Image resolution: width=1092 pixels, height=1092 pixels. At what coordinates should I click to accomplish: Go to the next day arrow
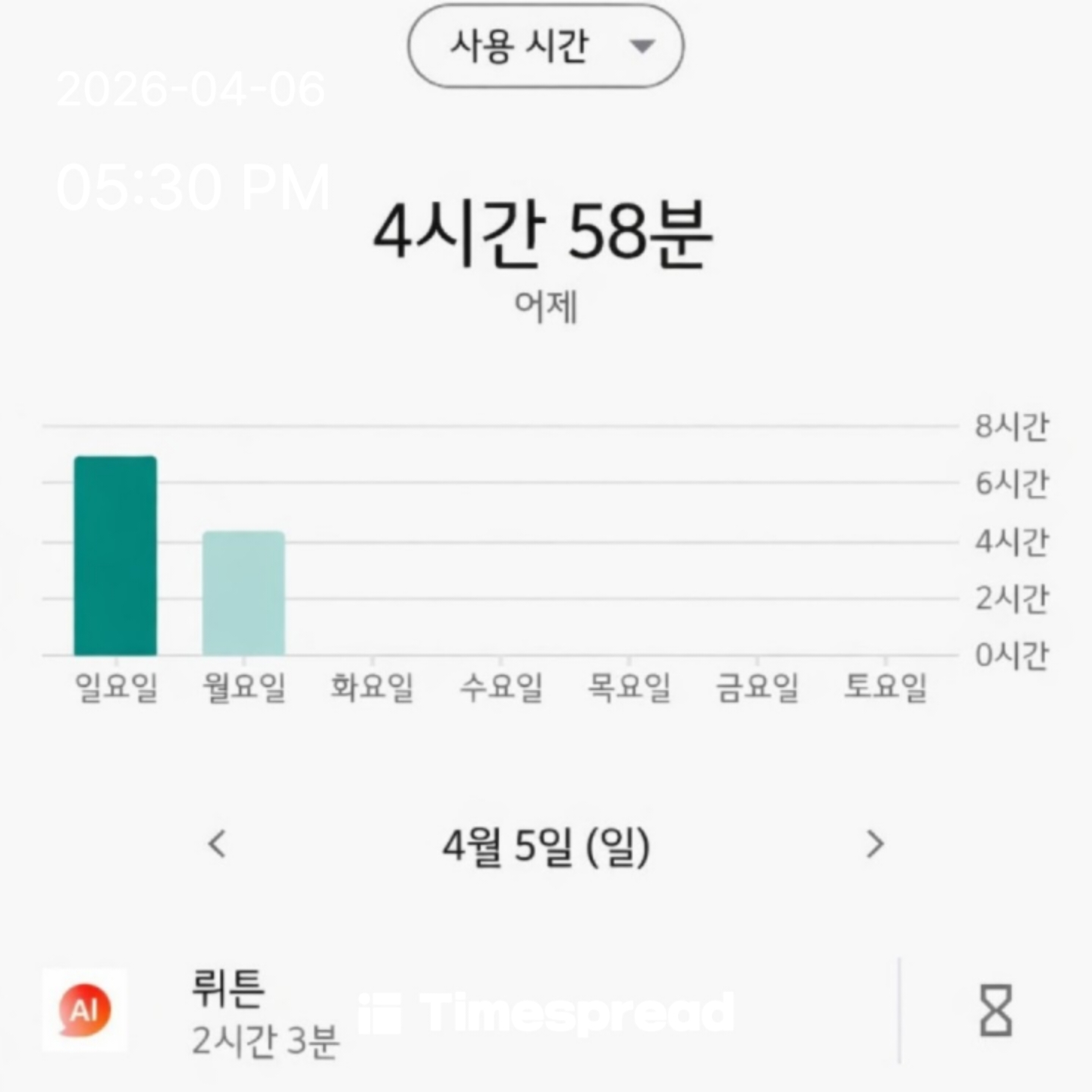(874, 844)
